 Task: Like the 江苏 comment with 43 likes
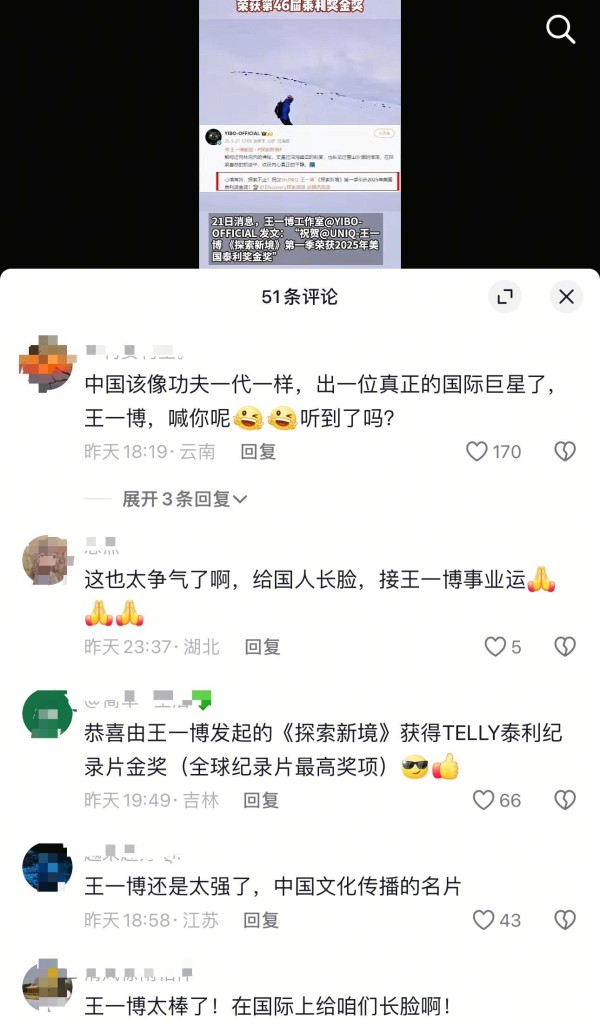click(x=484, y=920)
